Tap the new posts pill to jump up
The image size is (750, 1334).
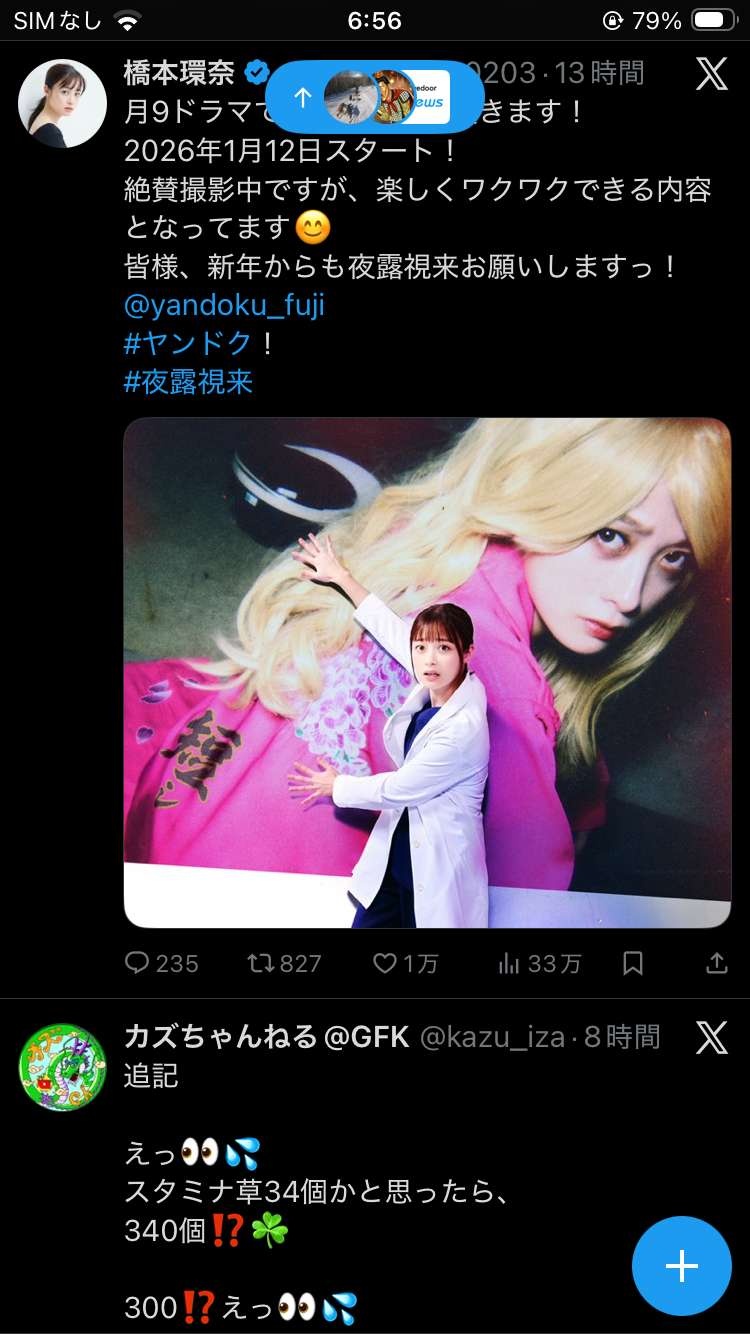point(375,97)
